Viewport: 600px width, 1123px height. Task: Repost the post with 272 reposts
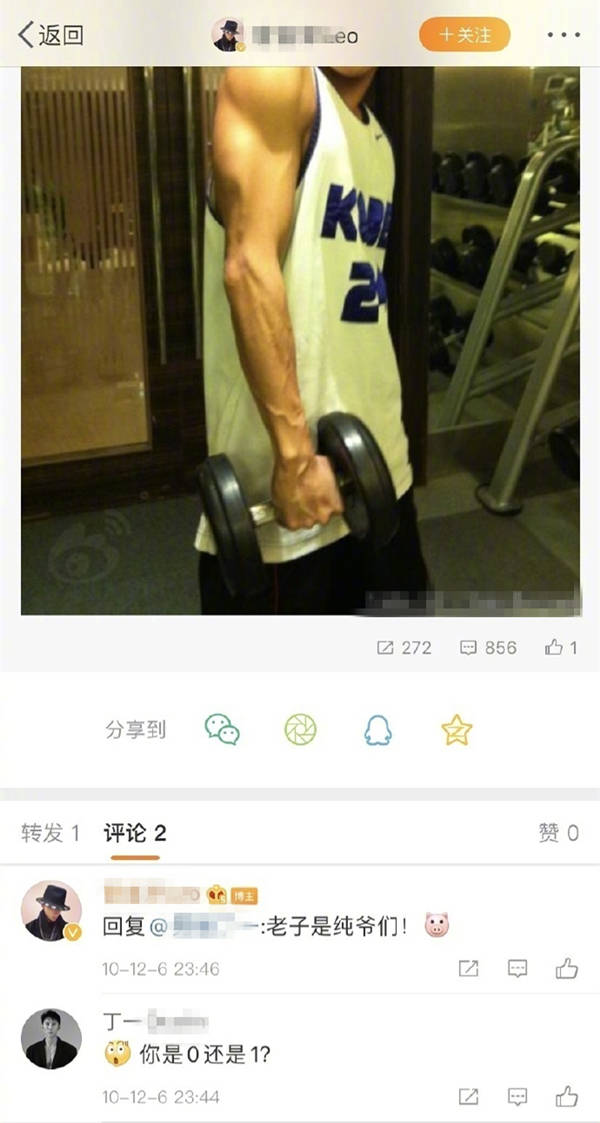pos(404,647)
